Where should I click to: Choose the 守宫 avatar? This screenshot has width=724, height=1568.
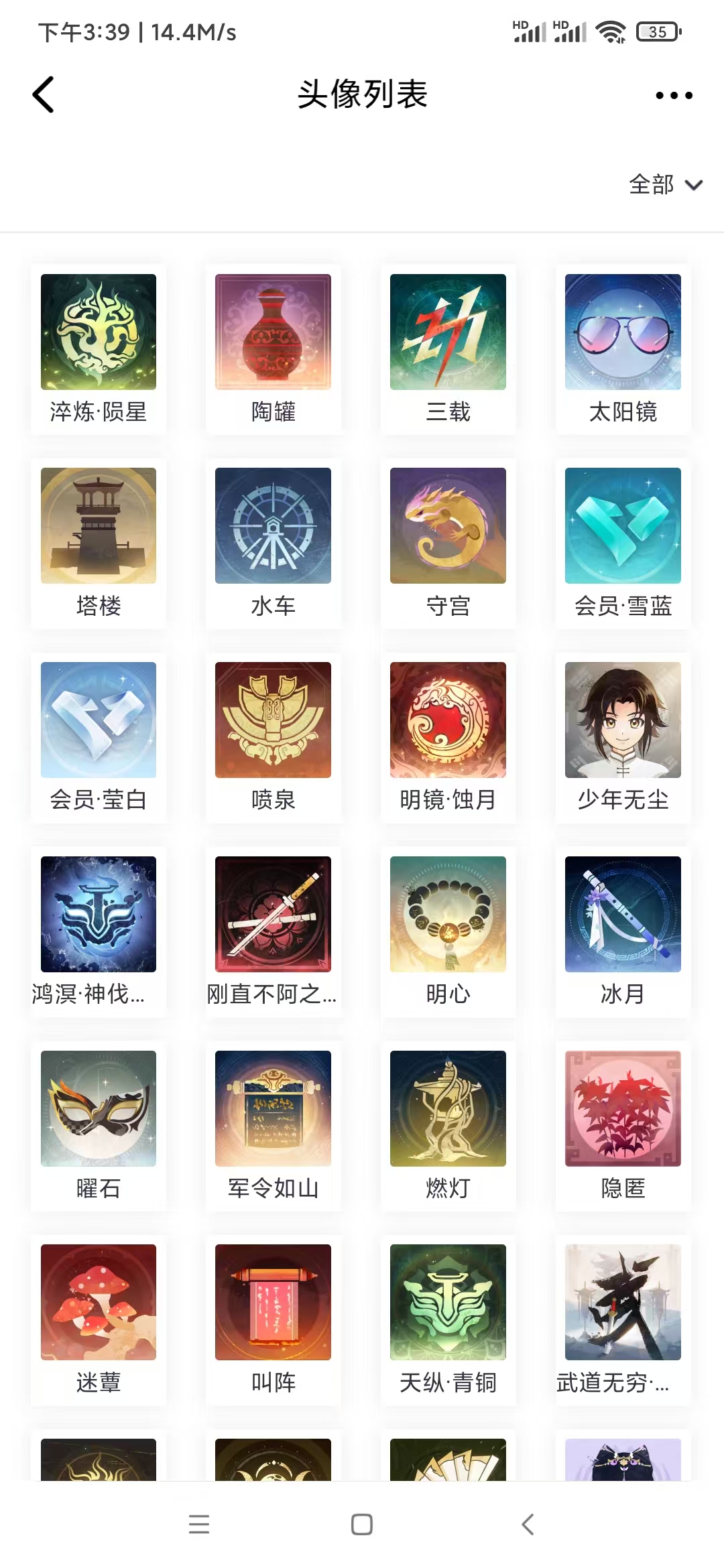click(x=448, y=526)
